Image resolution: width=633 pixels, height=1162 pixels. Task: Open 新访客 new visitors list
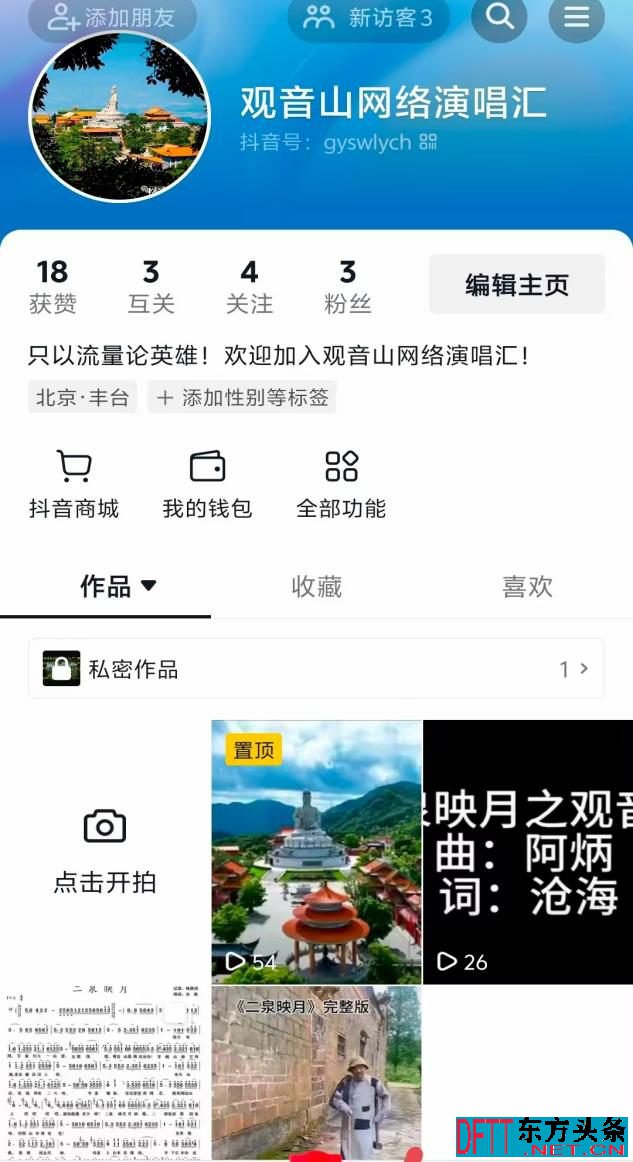[369, 18]
